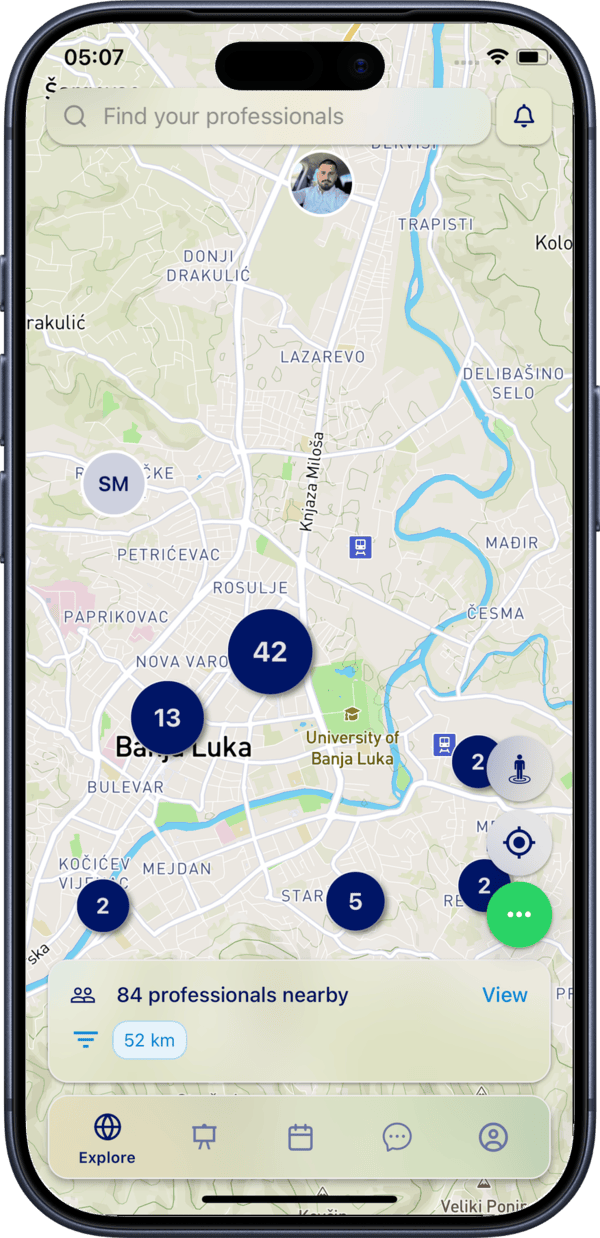
Task: Open the green more options button
Action: click(519, 914)
